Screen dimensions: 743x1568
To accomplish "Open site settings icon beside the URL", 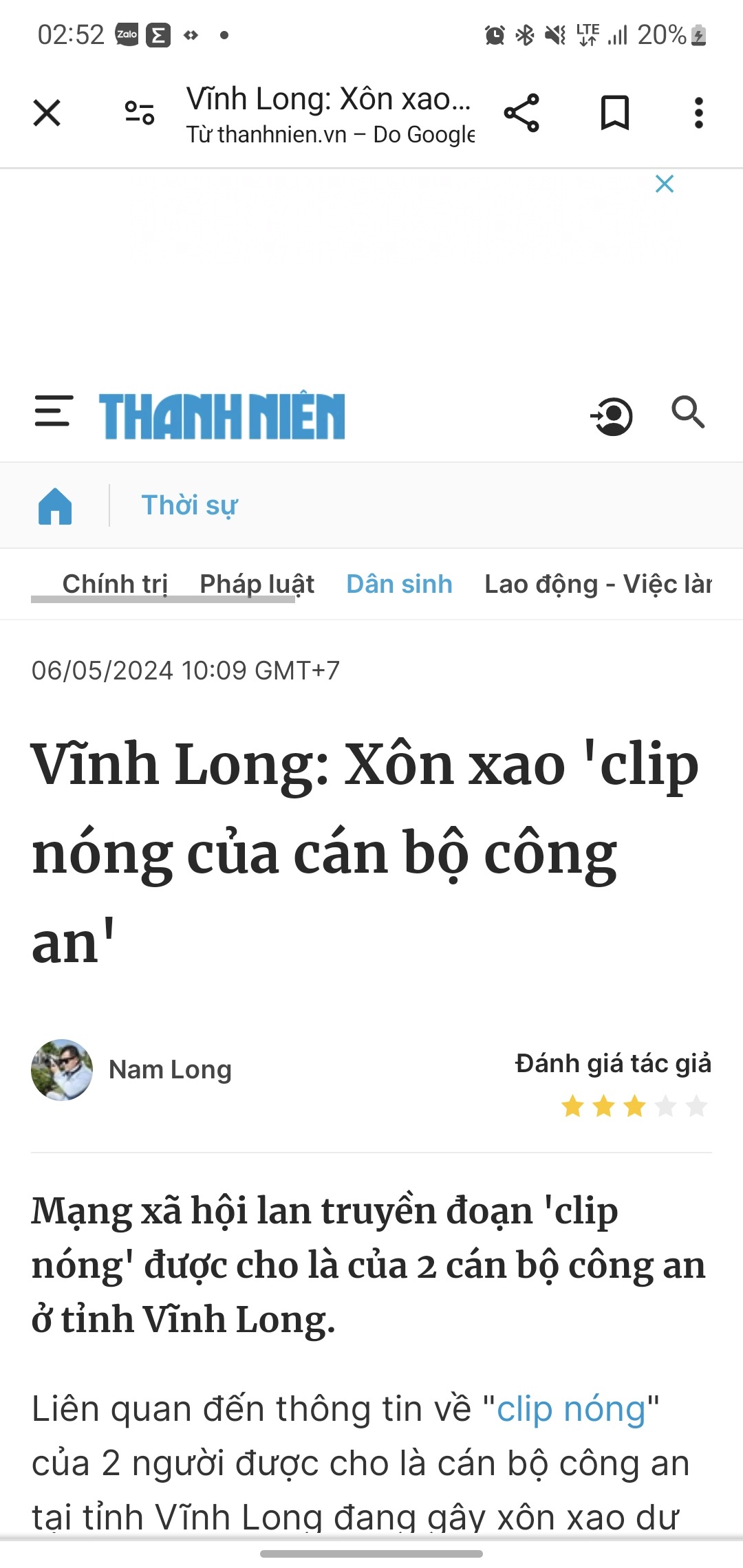I will point(139,113).
